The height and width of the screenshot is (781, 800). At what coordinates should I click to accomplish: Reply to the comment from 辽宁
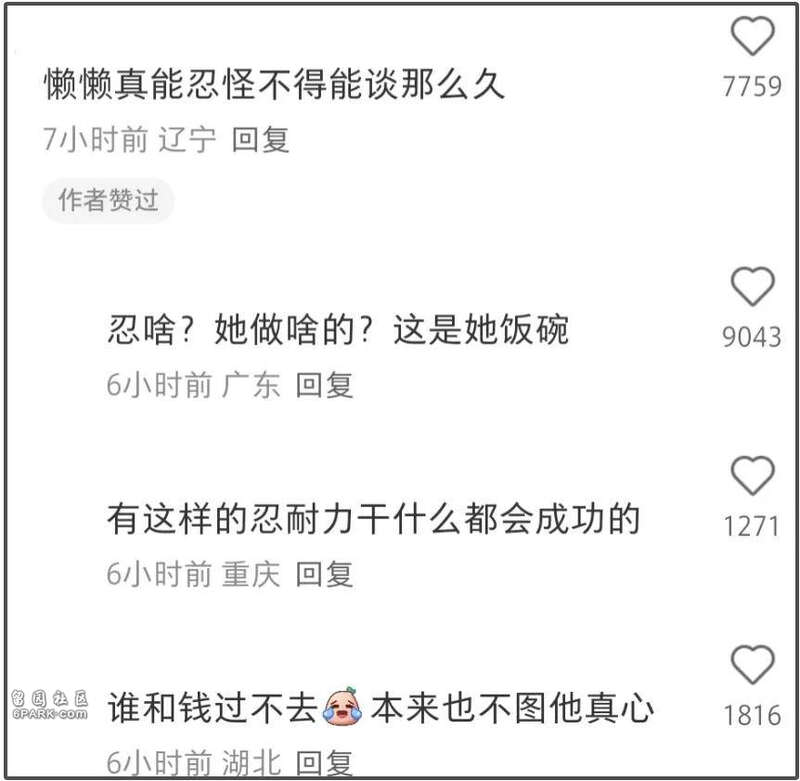[x=261, y=140]
